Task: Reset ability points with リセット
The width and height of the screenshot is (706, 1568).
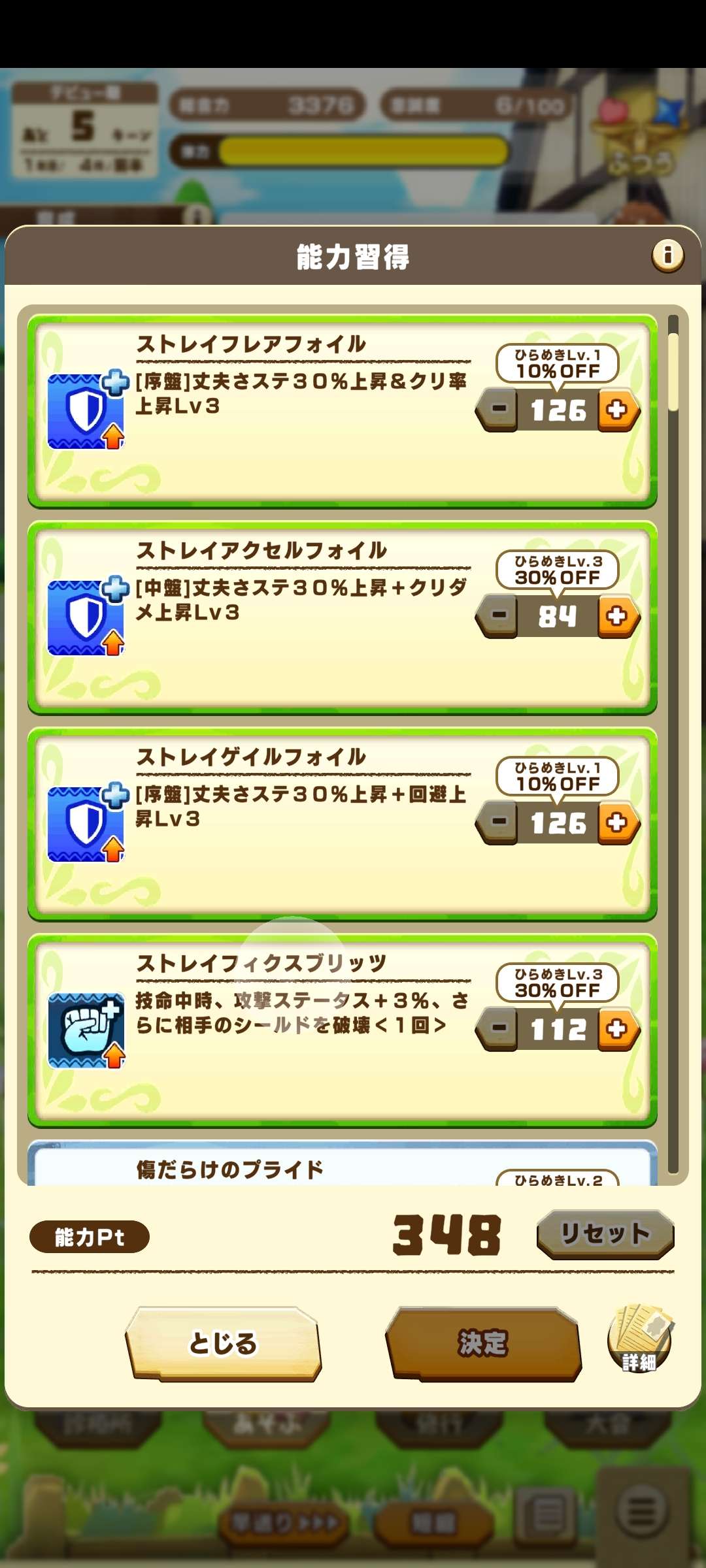Action: click(605, 1233)
